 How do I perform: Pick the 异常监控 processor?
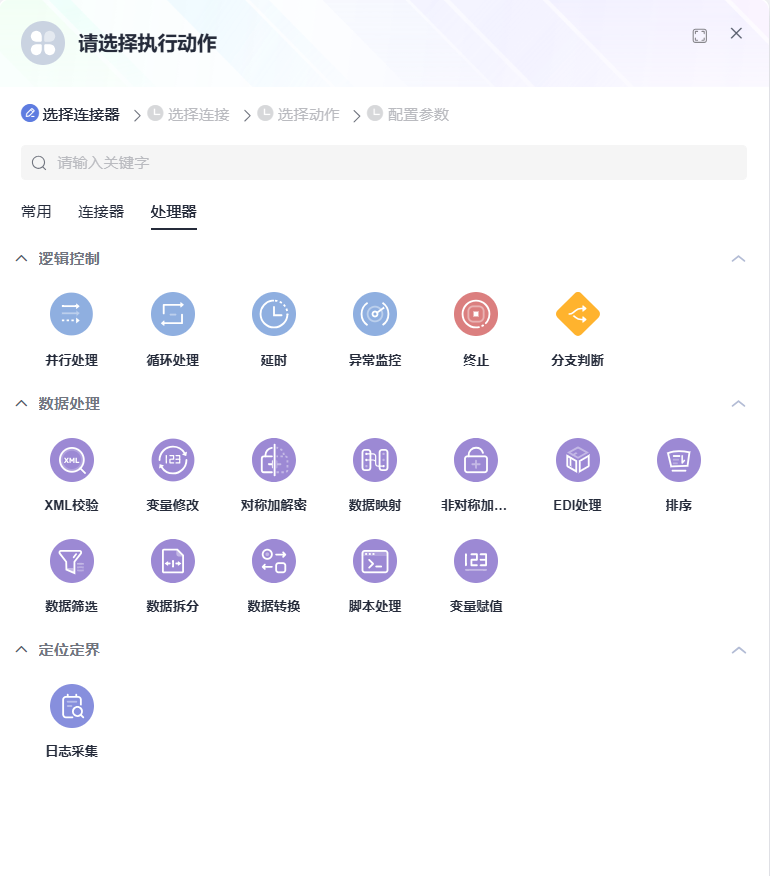(375, 315)
